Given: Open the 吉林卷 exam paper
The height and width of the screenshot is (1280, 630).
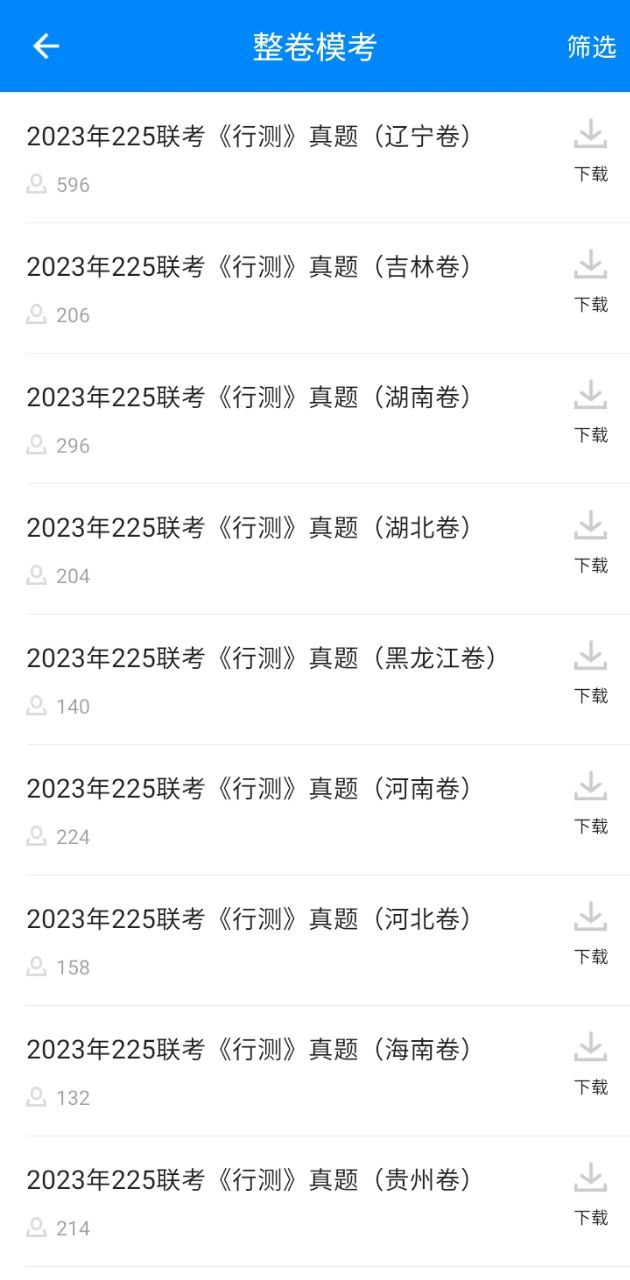Looking at the screenshot, I should coord(248,267).
